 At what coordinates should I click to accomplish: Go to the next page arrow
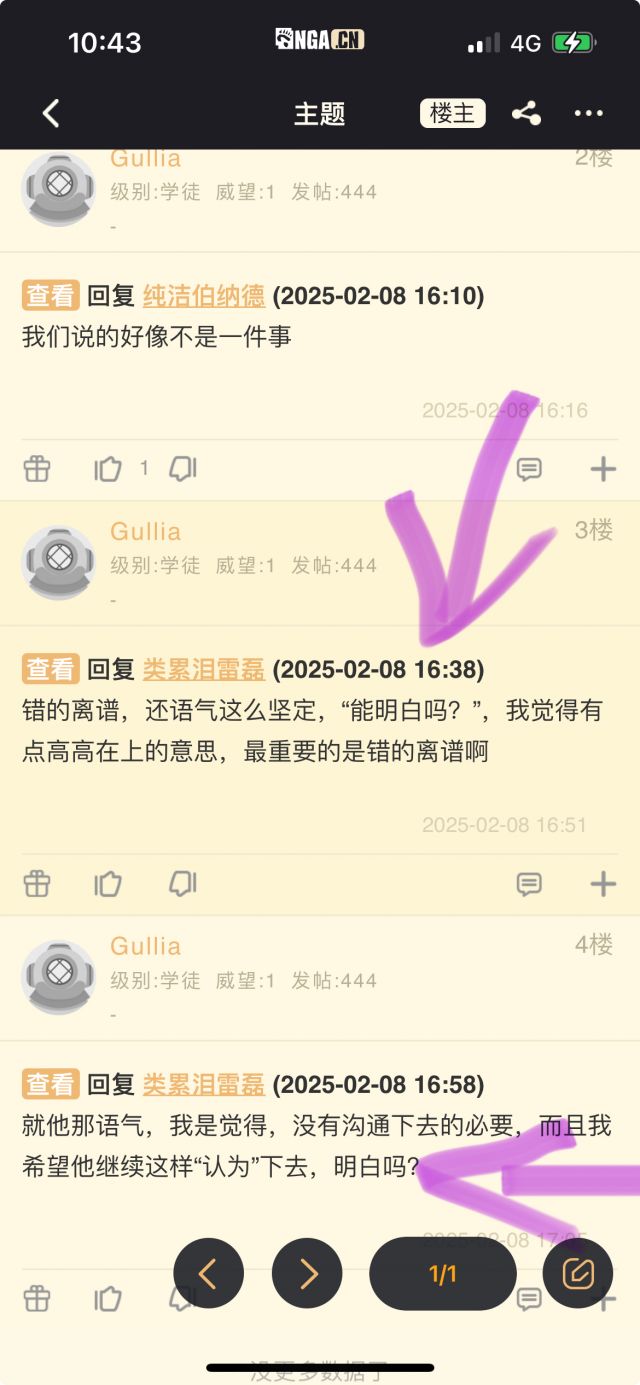coord(307,1273)
